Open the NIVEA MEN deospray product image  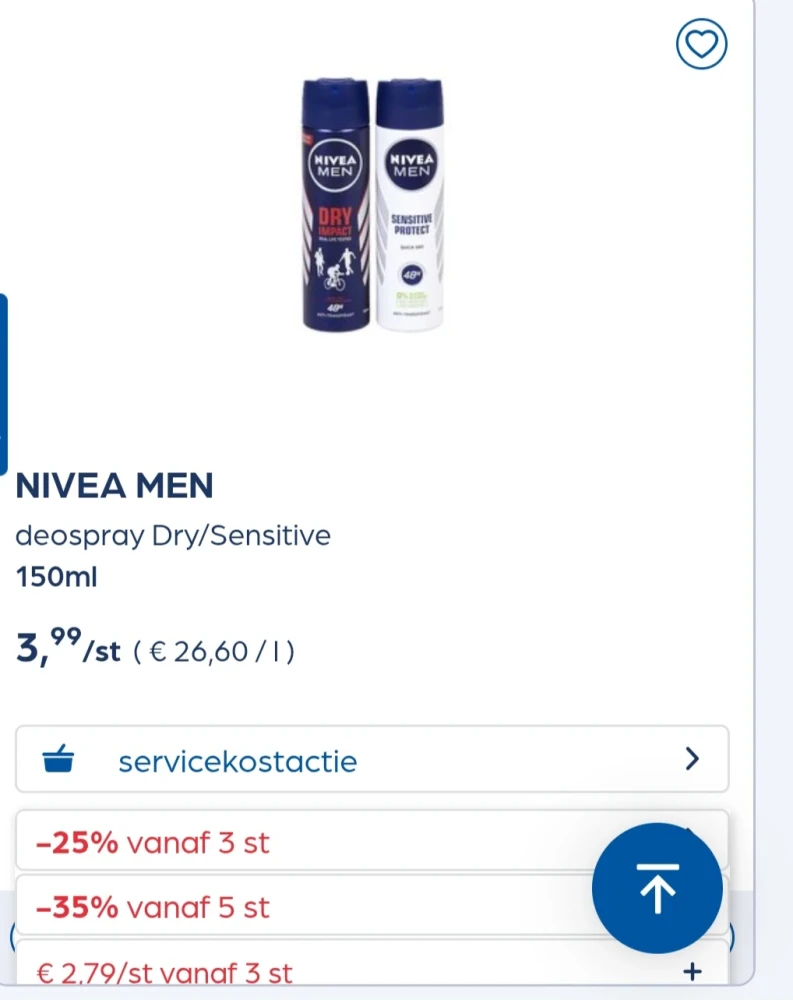373,205
